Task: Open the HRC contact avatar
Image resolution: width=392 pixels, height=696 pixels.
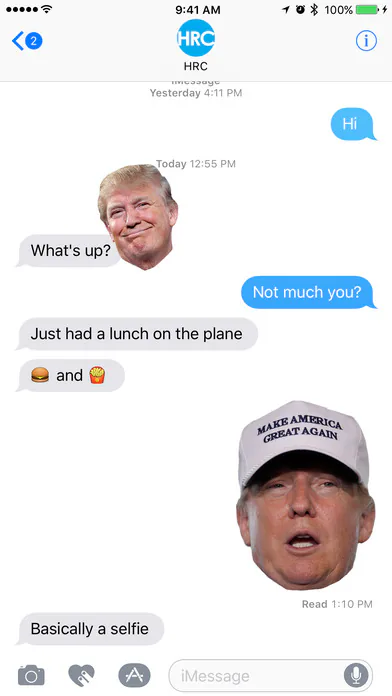Action: 196,38
